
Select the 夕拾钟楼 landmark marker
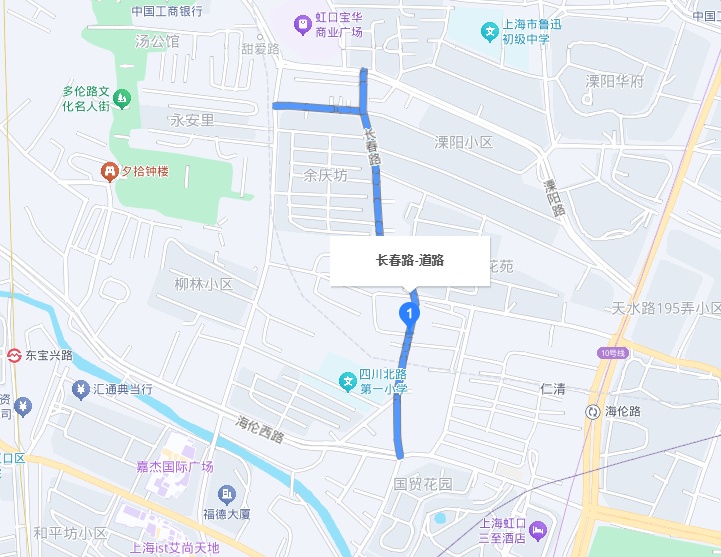click(109, 172)
